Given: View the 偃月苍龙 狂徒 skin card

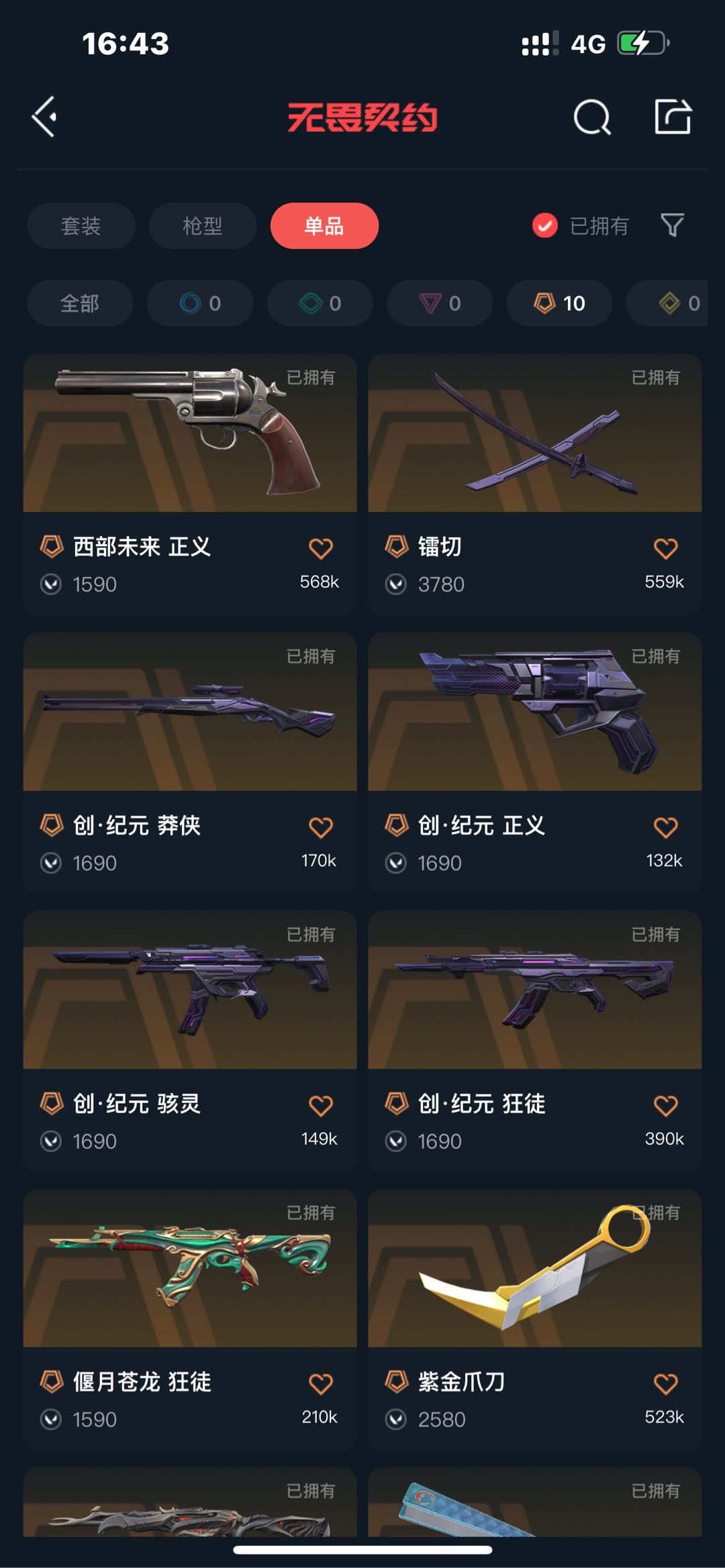Looking at the screenshot, I should 190,1319.
